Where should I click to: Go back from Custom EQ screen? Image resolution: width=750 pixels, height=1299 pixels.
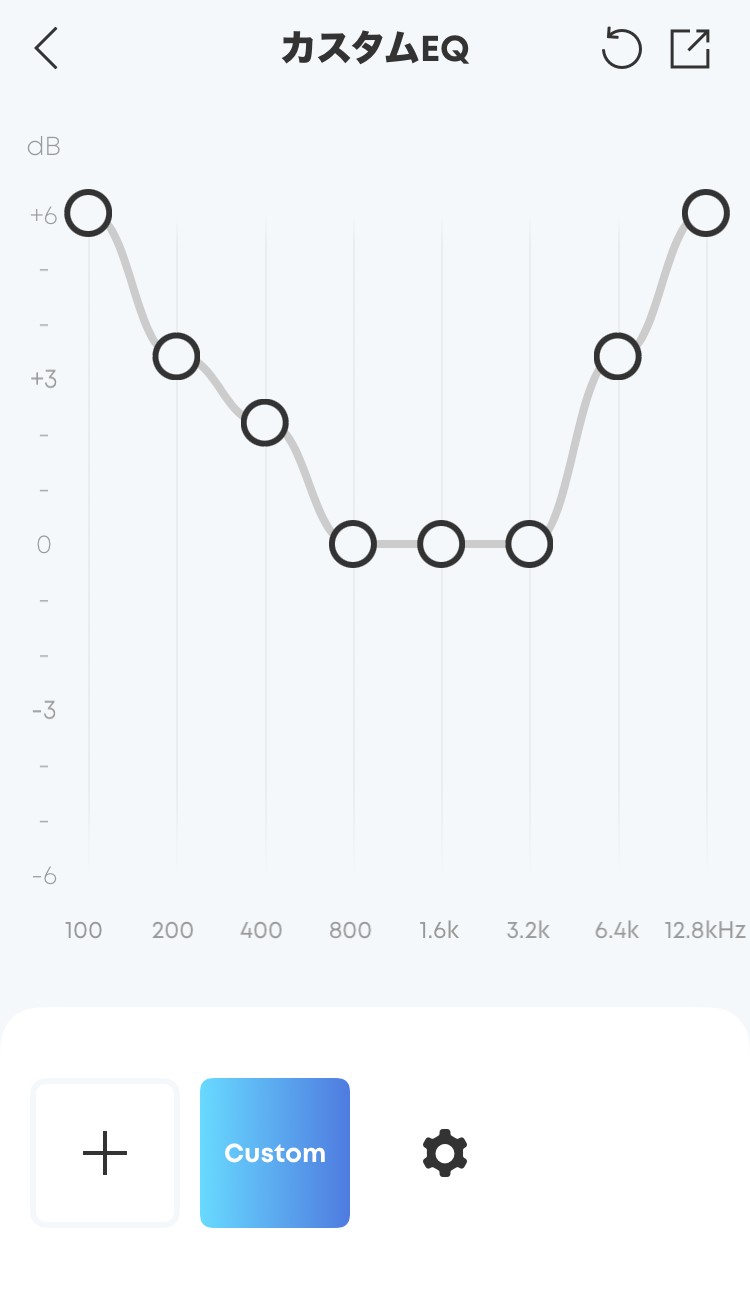(46, 48)
